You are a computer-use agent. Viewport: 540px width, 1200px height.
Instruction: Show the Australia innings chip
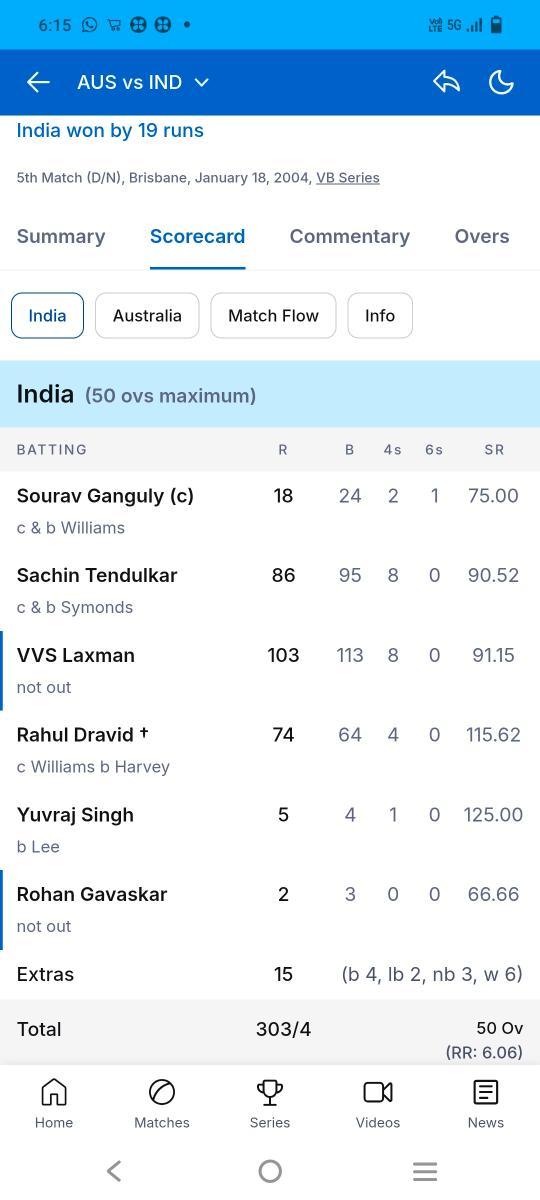coord(147,315)
